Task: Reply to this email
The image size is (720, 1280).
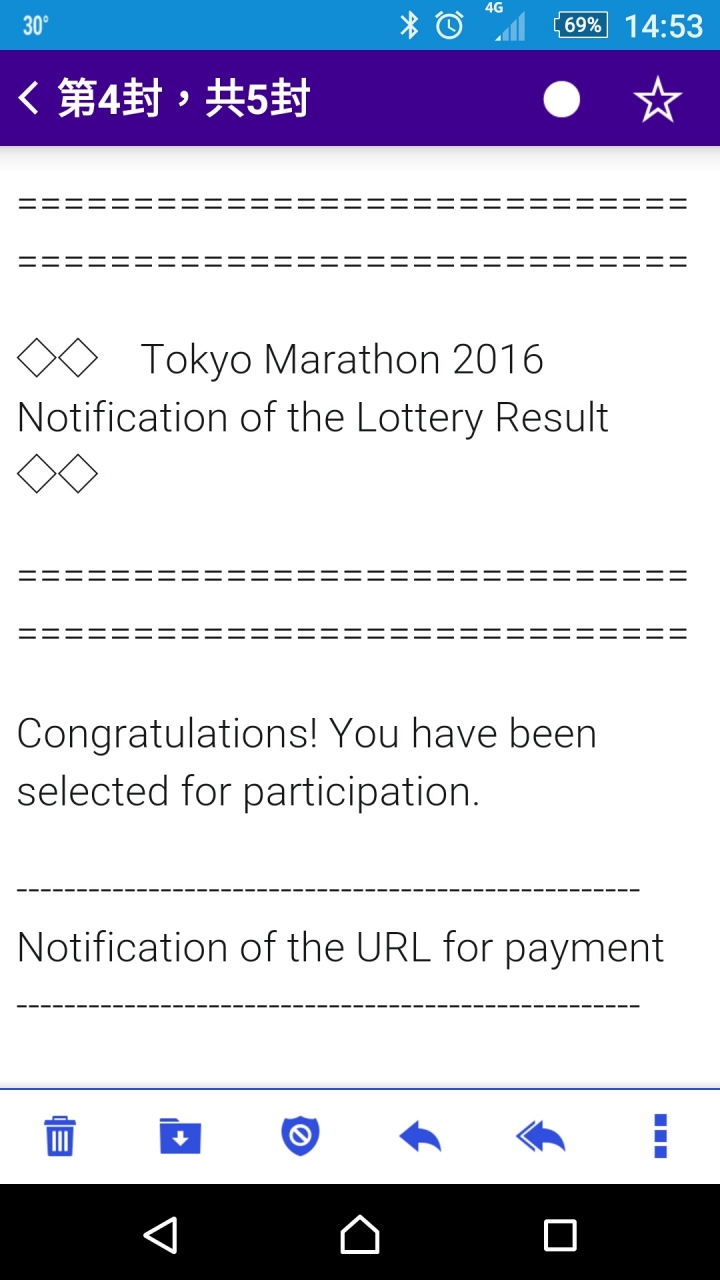Action: tap(420, 1136)
